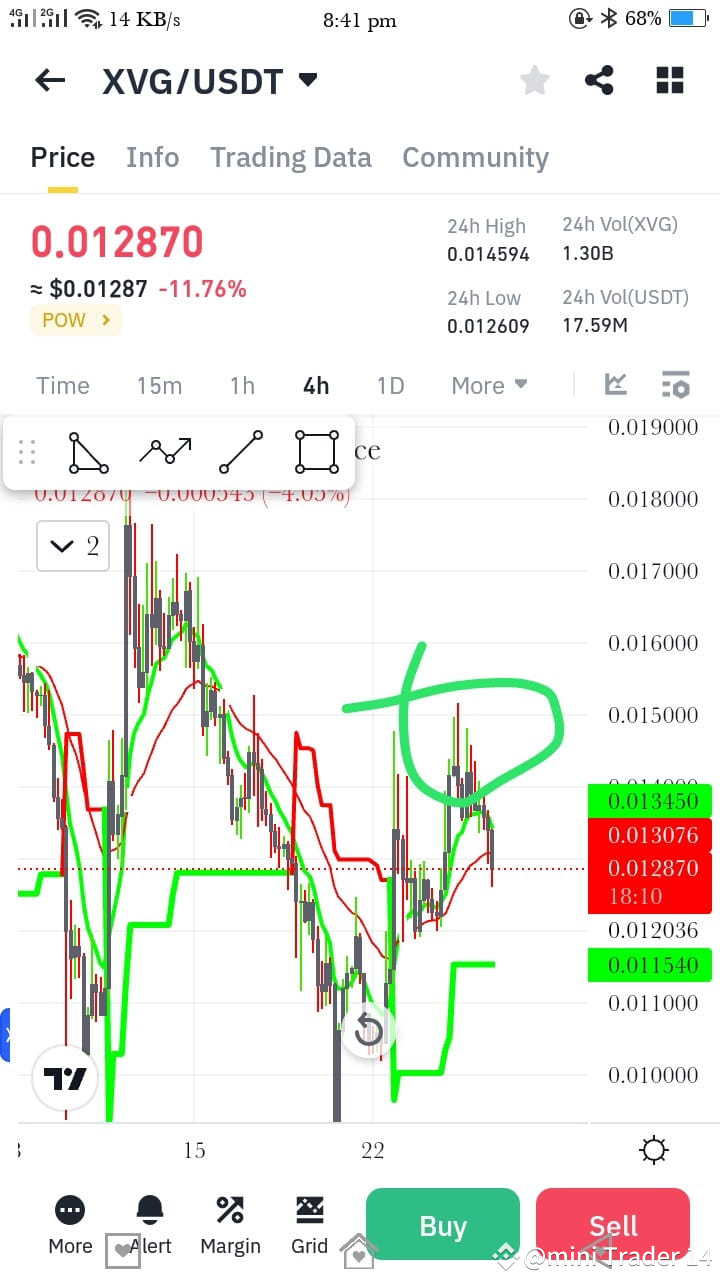
Task: Toggle the favorite star for XVG/USDT
Action: click(534, 80)
